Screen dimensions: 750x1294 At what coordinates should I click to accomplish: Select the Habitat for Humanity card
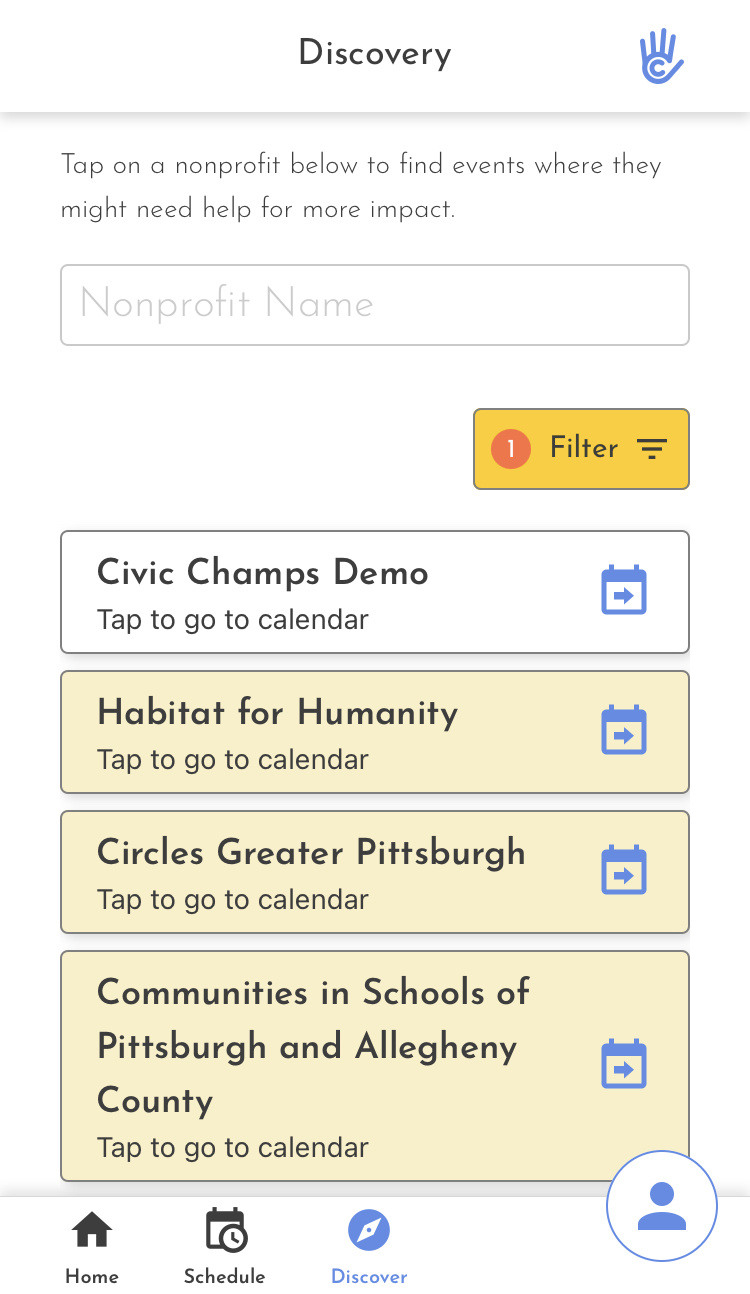[x=375, y=732]
